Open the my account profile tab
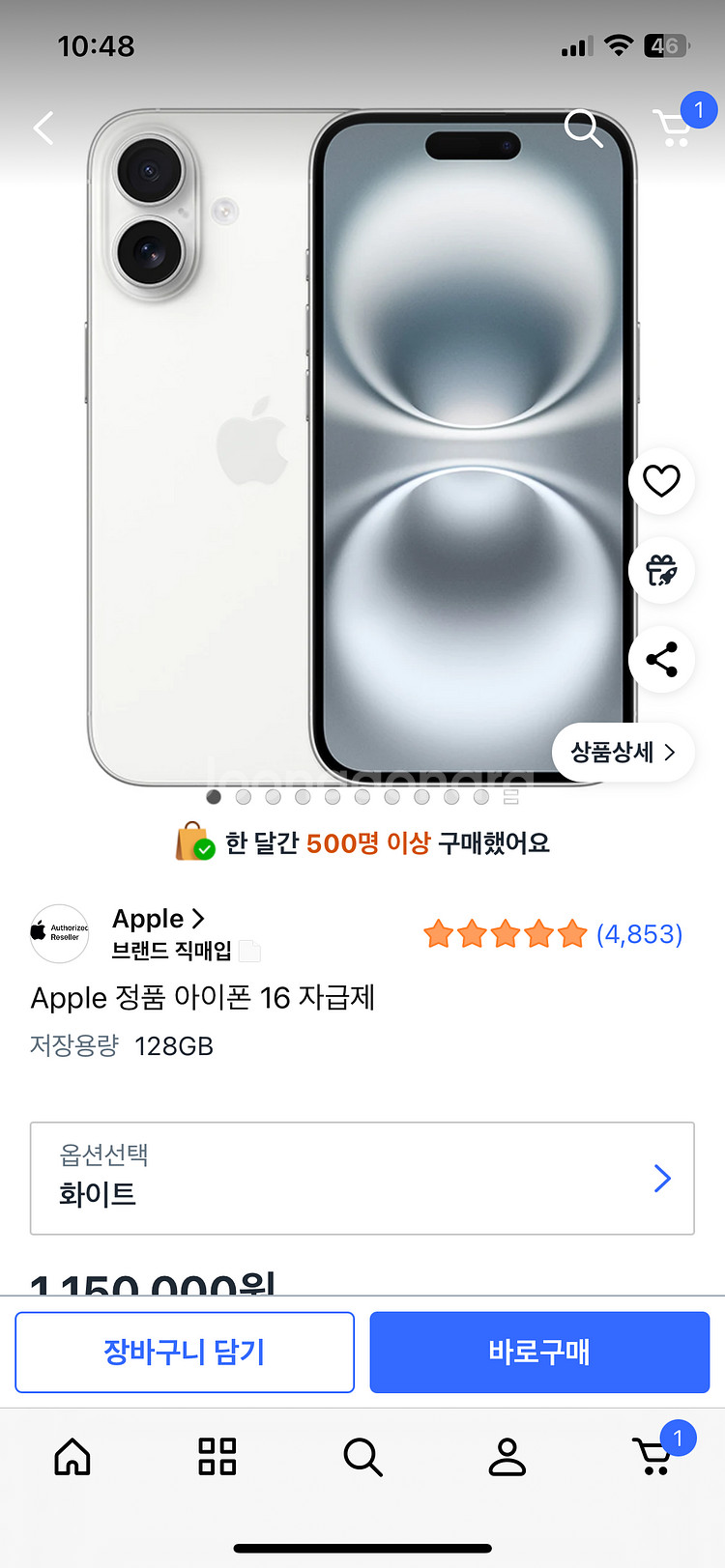Screen dimensions: 725x1568 pos(507,1457)
